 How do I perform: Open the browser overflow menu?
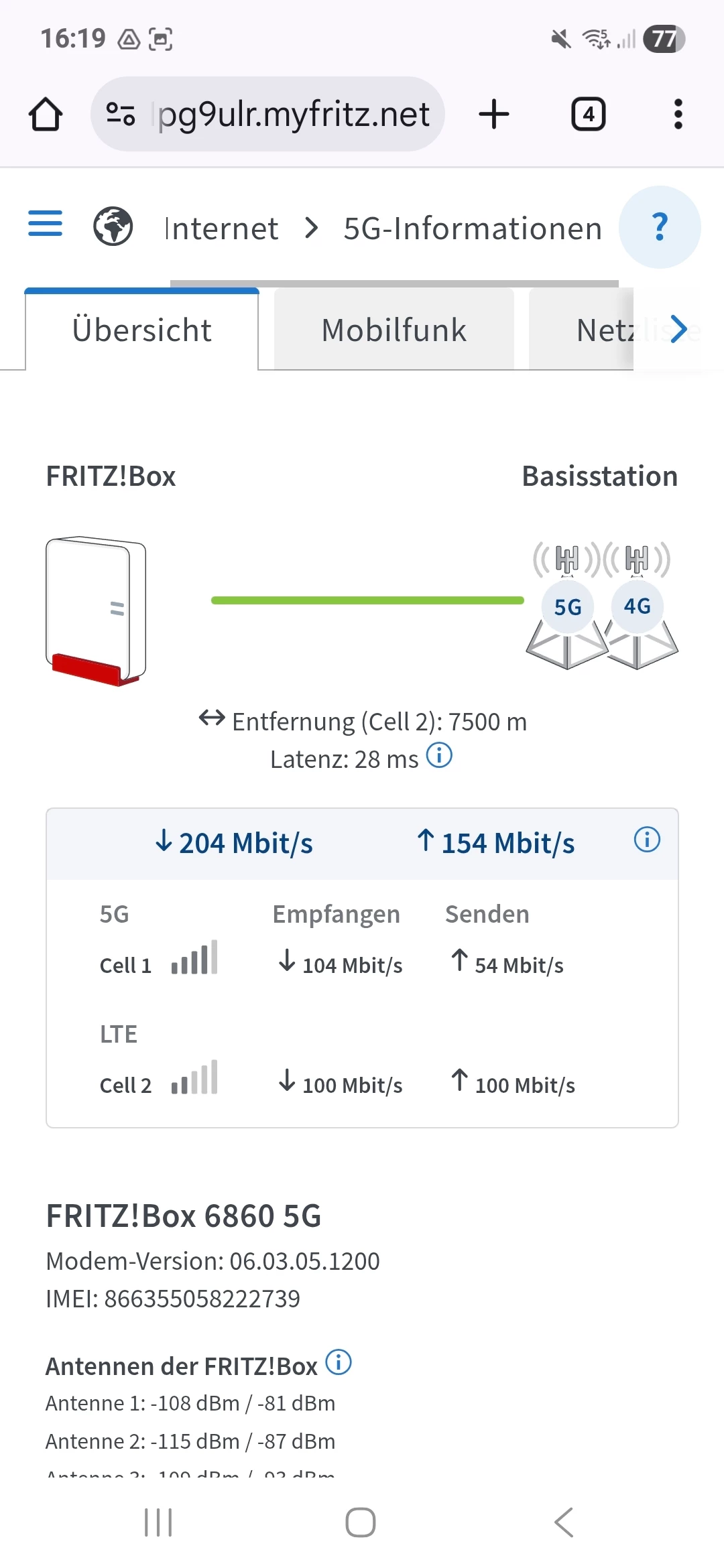pos(678,114)
